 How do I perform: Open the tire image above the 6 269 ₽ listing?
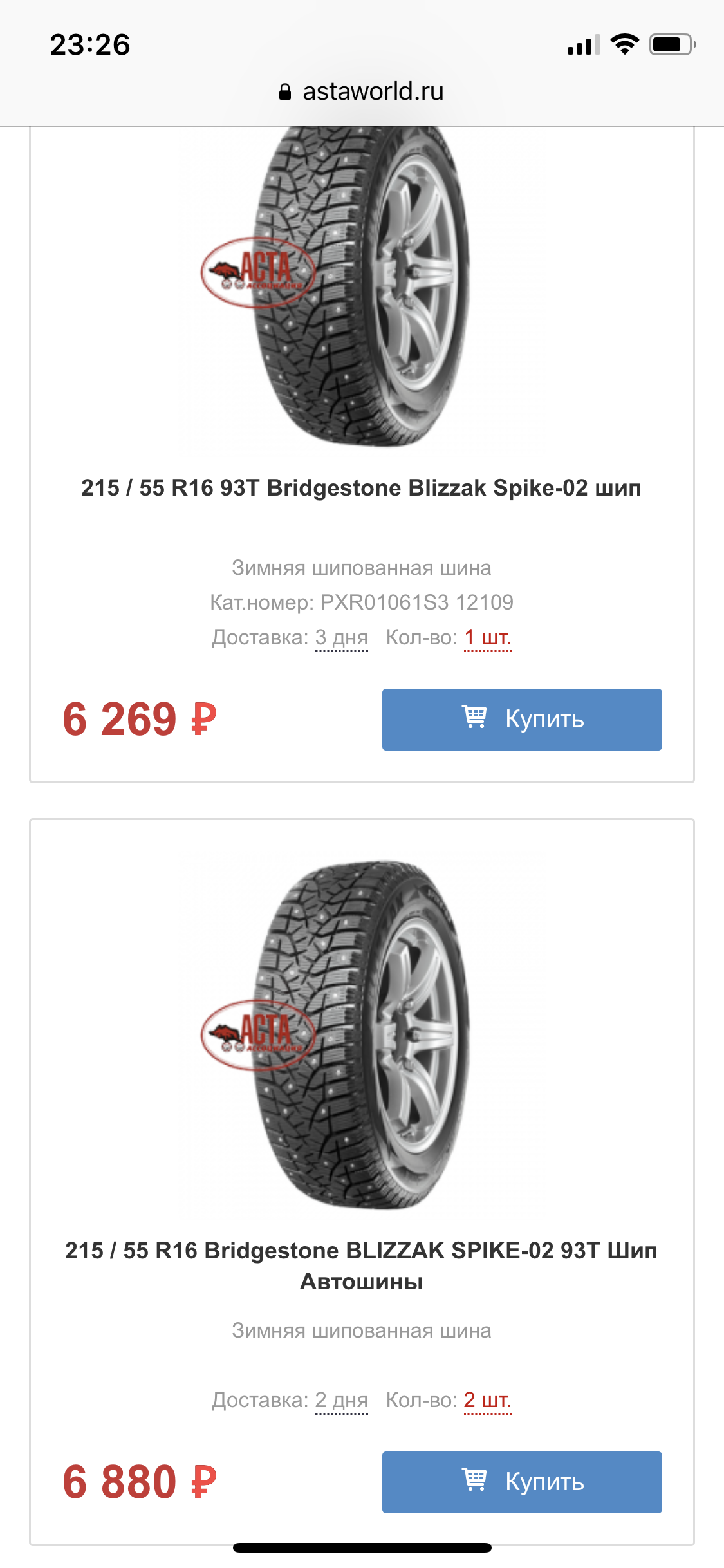click(x=361, y=286)
